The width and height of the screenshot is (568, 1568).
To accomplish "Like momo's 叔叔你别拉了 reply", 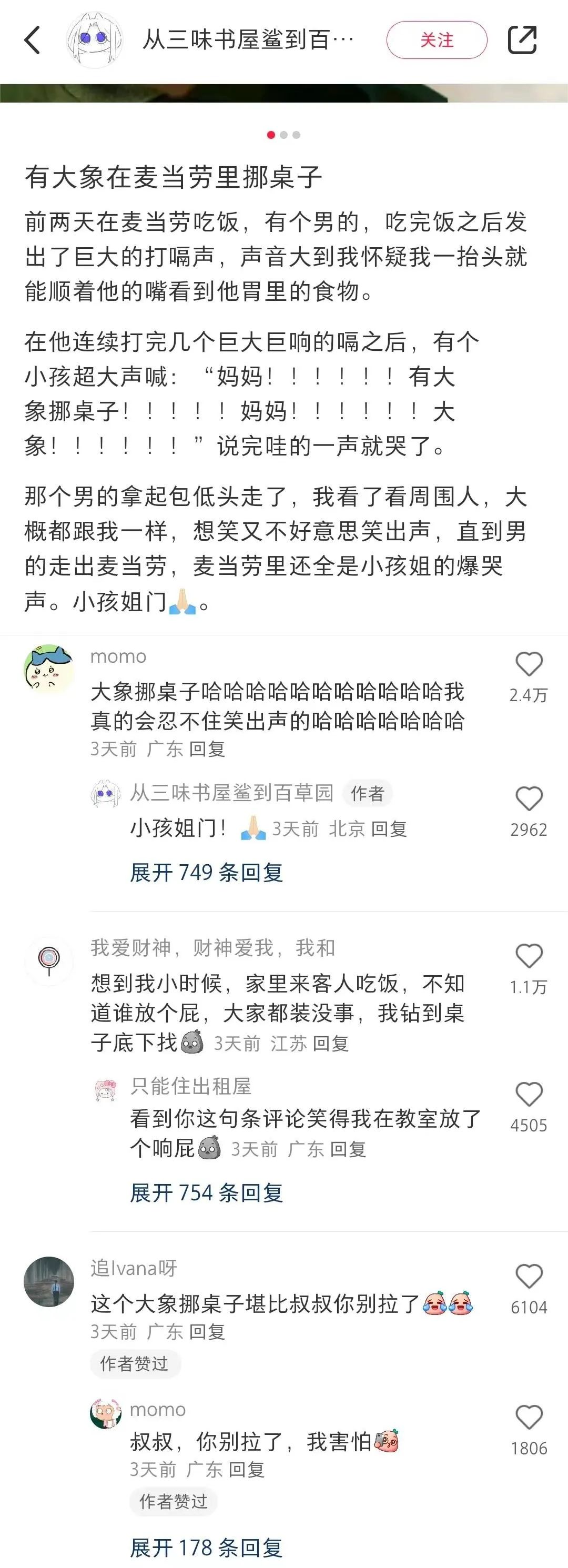I will point(529,1418).
